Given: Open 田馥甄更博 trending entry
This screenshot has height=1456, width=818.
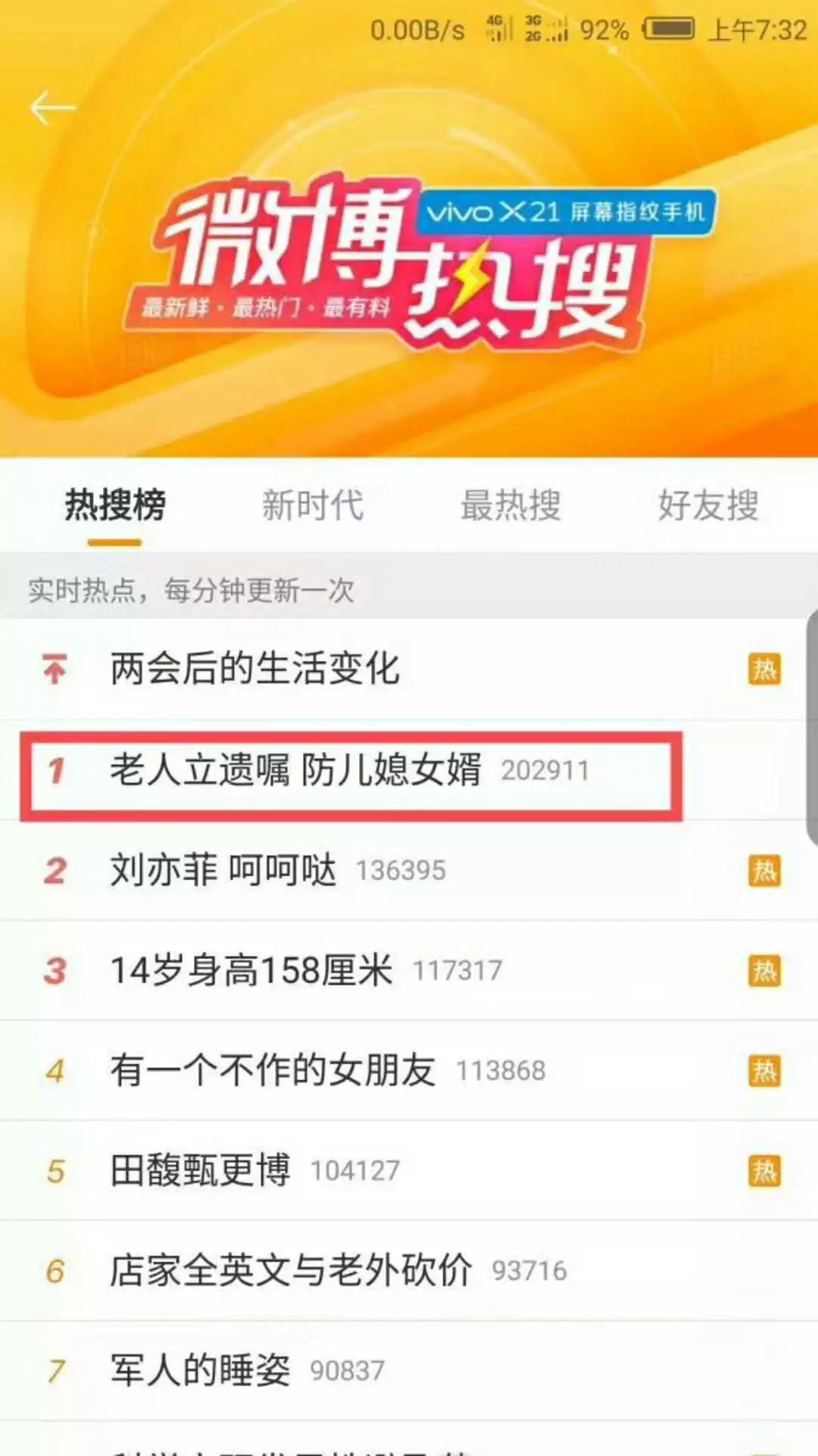Looking at the screenshot, I should point(409,1170).
